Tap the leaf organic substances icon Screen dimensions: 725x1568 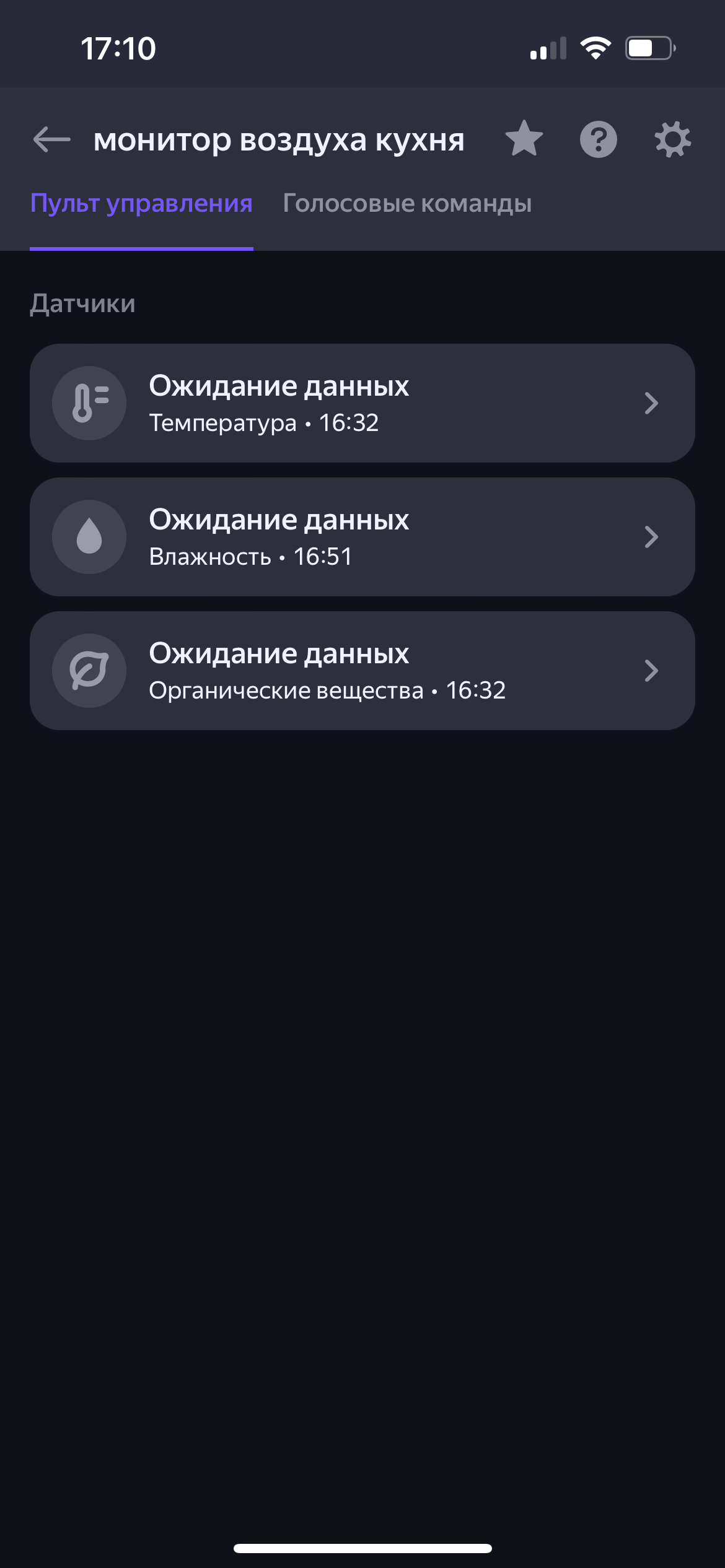point(89,671)
